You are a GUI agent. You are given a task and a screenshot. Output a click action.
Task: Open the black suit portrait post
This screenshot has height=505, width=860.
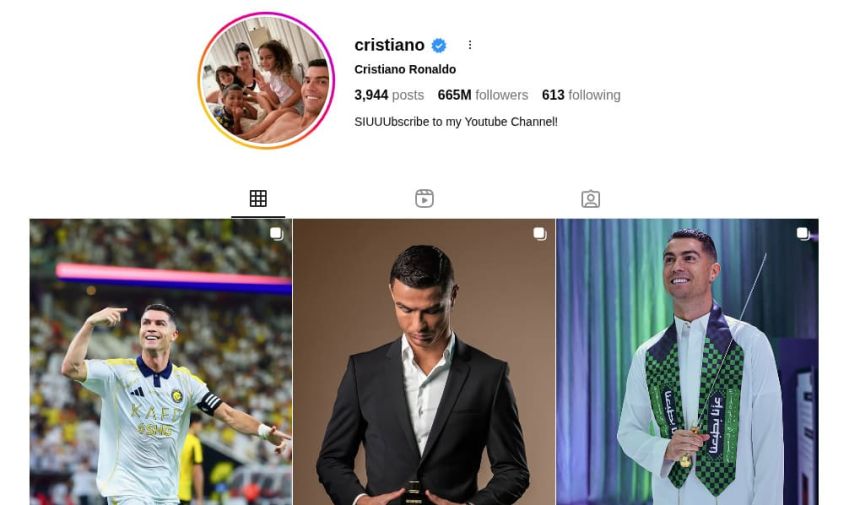click(424, 361)
